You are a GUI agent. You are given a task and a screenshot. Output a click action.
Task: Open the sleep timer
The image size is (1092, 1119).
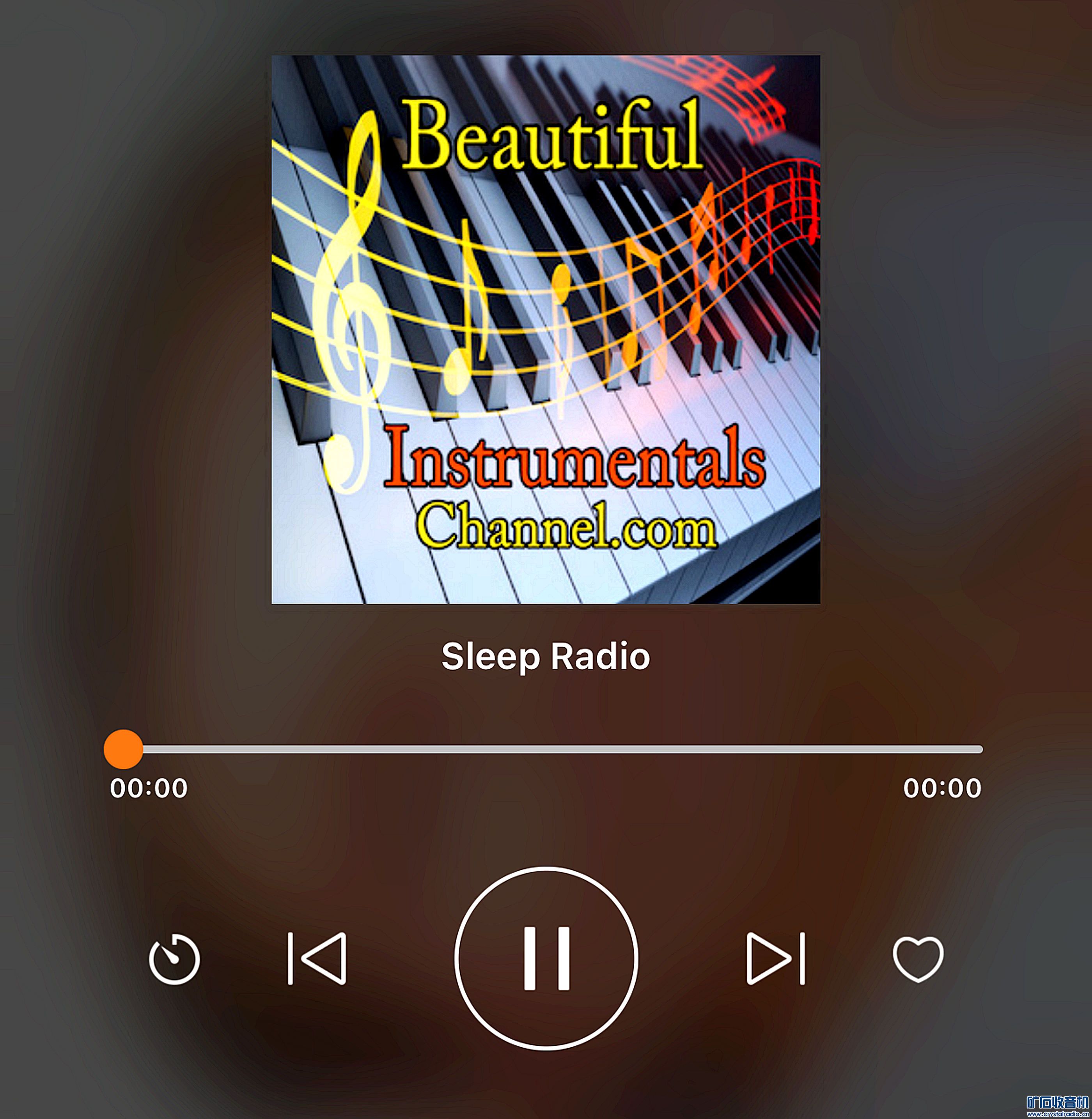174,959
